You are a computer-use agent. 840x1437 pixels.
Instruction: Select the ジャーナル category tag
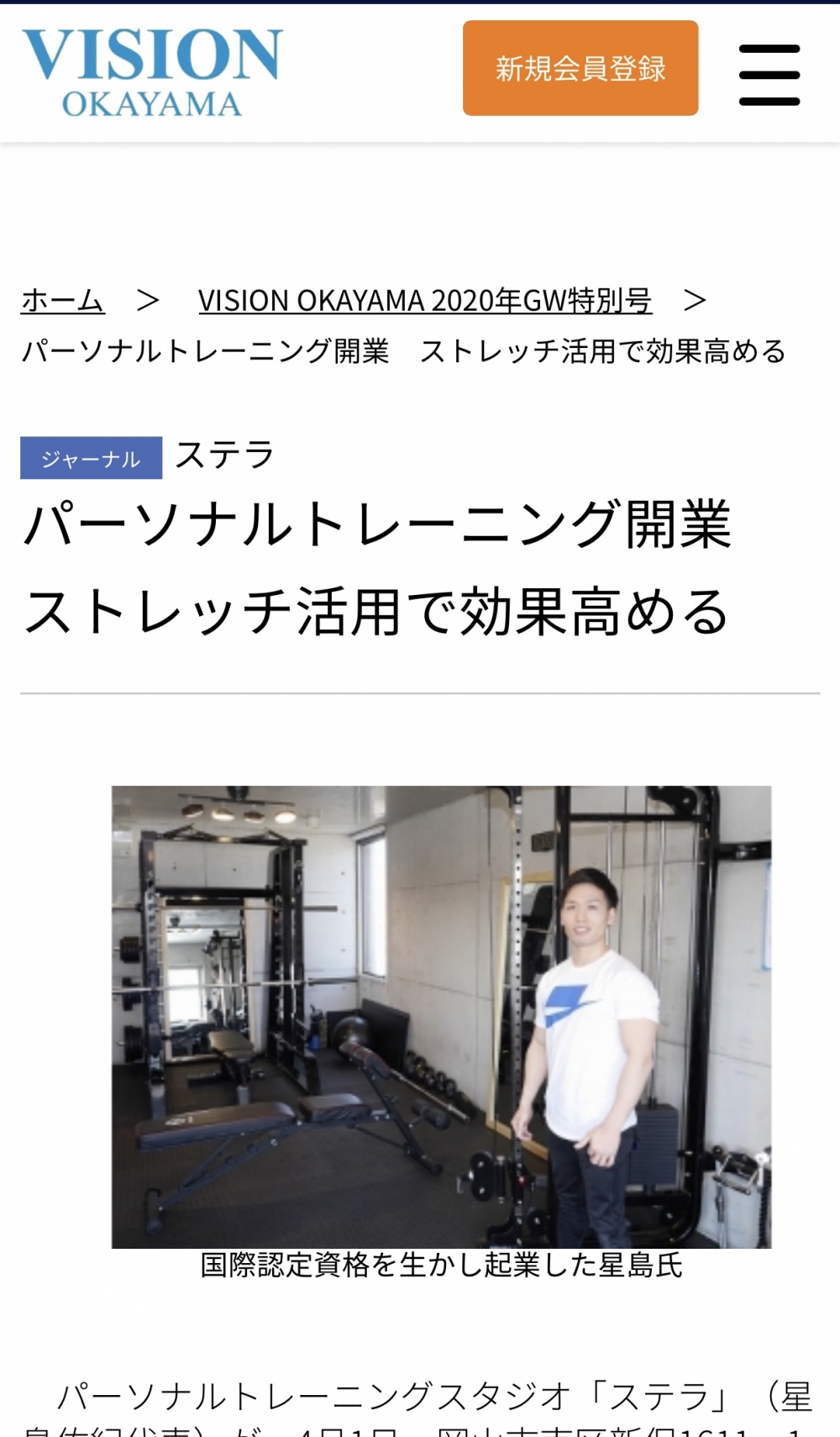pyautogui.click(x=91, y=458)
